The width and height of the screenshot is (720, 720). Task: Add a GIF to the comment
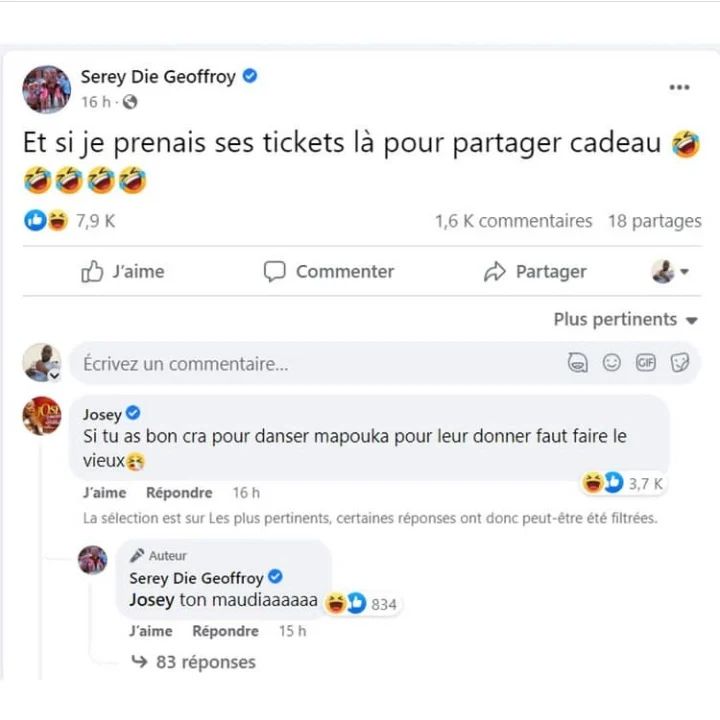pos(646,364)
